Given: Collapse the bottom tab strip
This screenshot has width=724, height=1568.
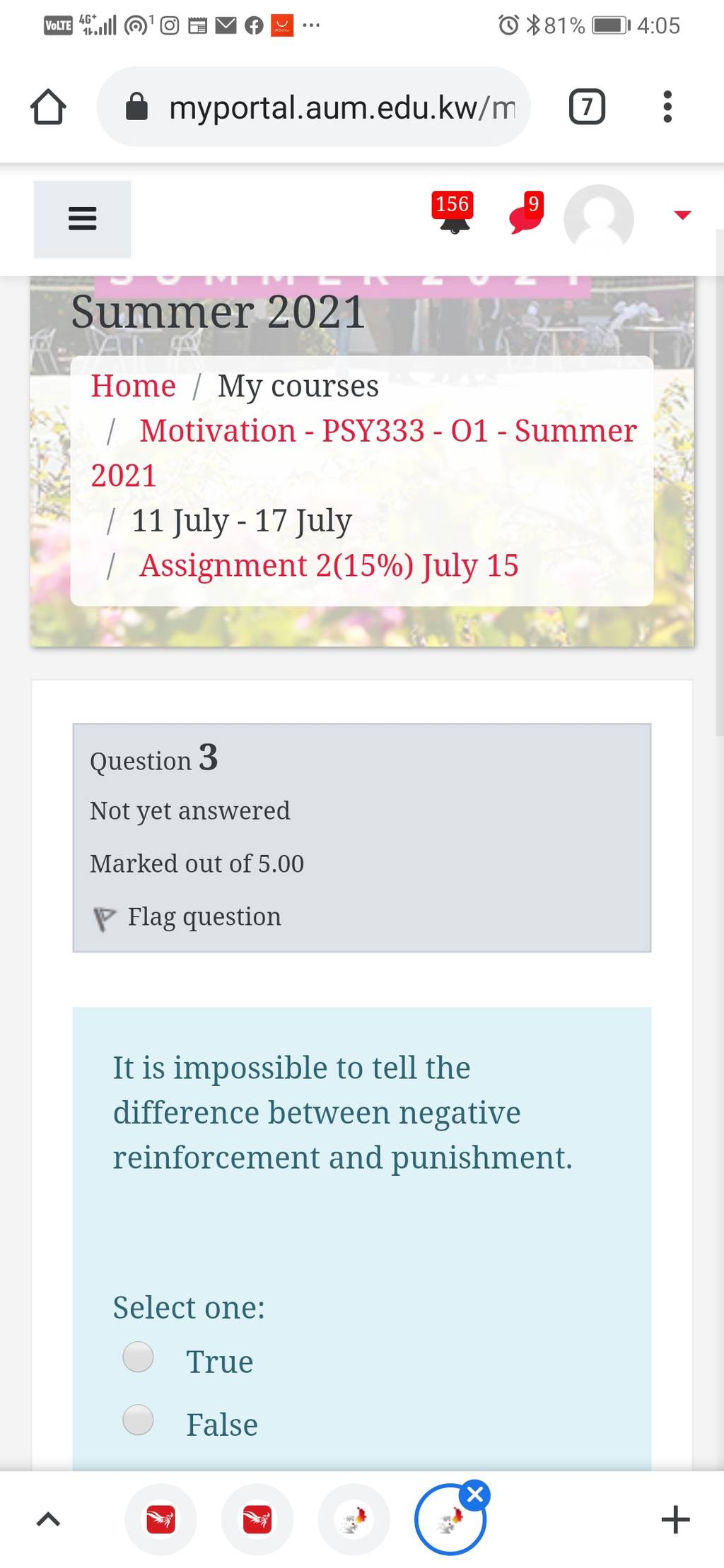Looking at the screenshot, I should click(x=48, y=1519).
